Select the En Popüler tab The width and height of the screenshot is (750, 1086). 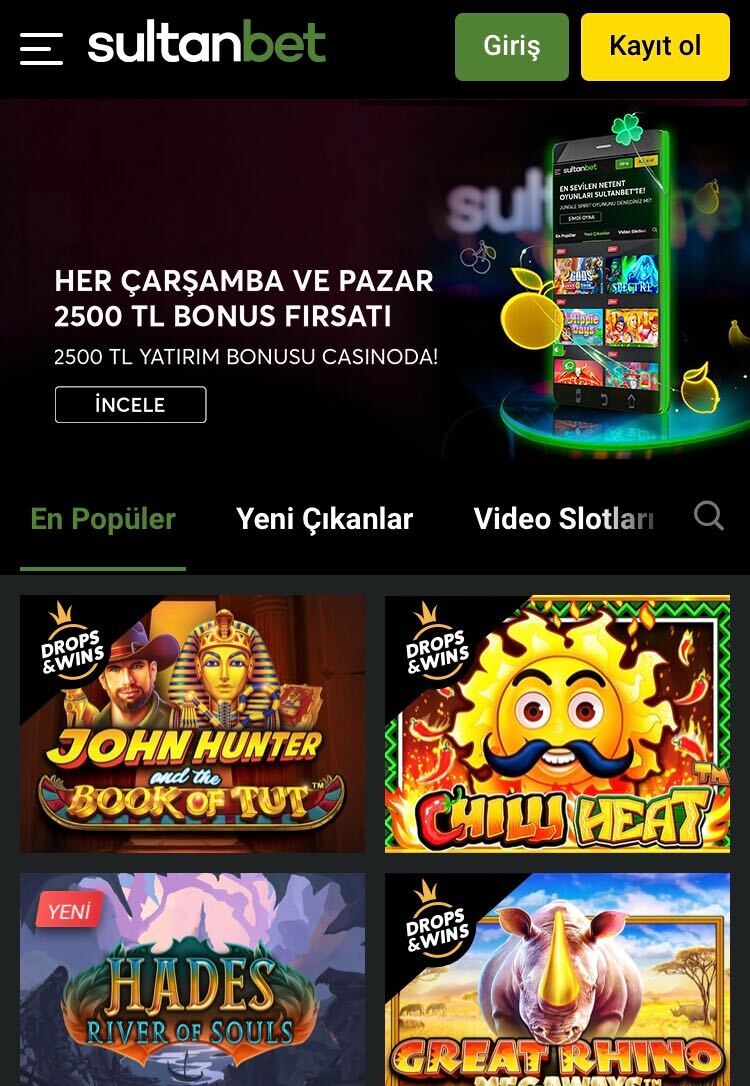click(x=103, y=518)
